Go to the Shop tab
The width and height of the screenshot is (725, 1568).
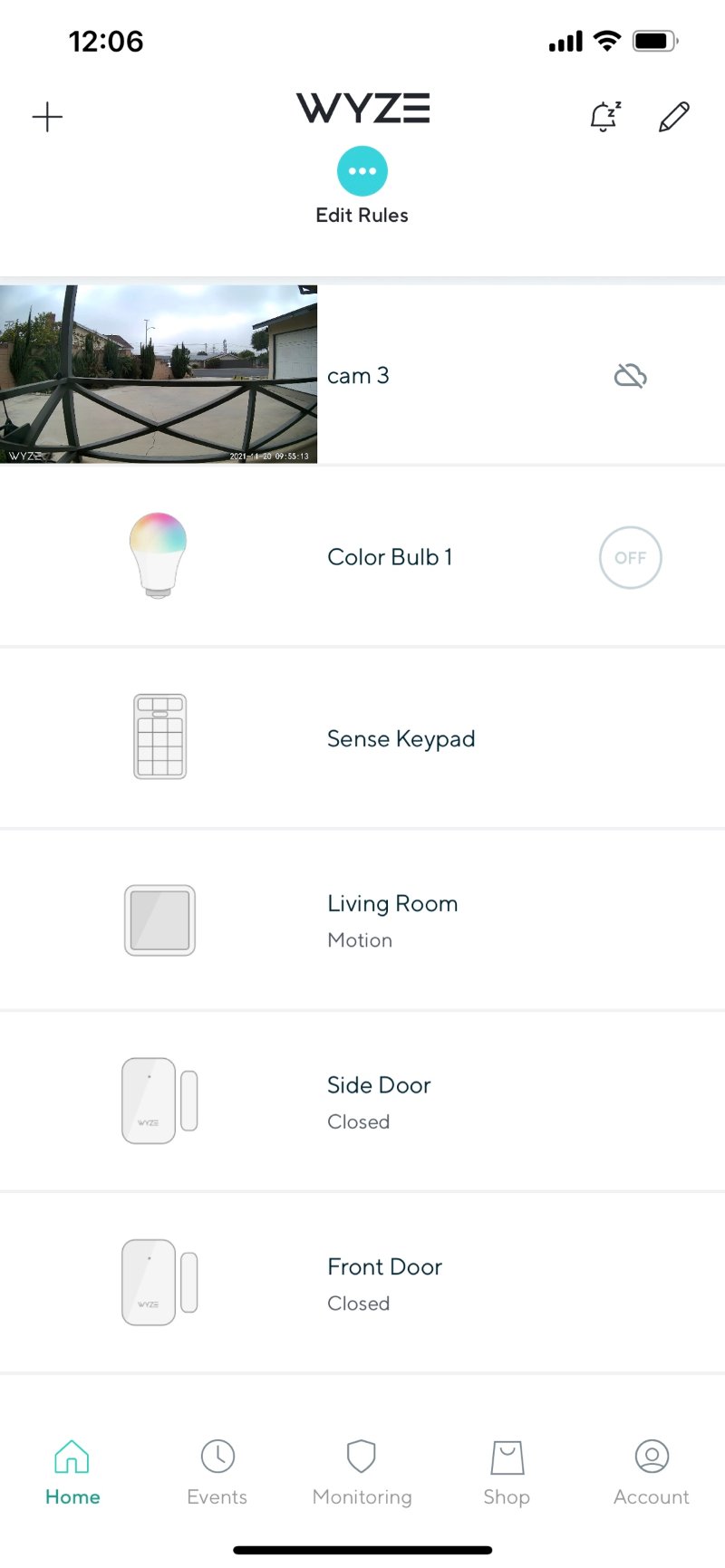tap(507, 1473)
